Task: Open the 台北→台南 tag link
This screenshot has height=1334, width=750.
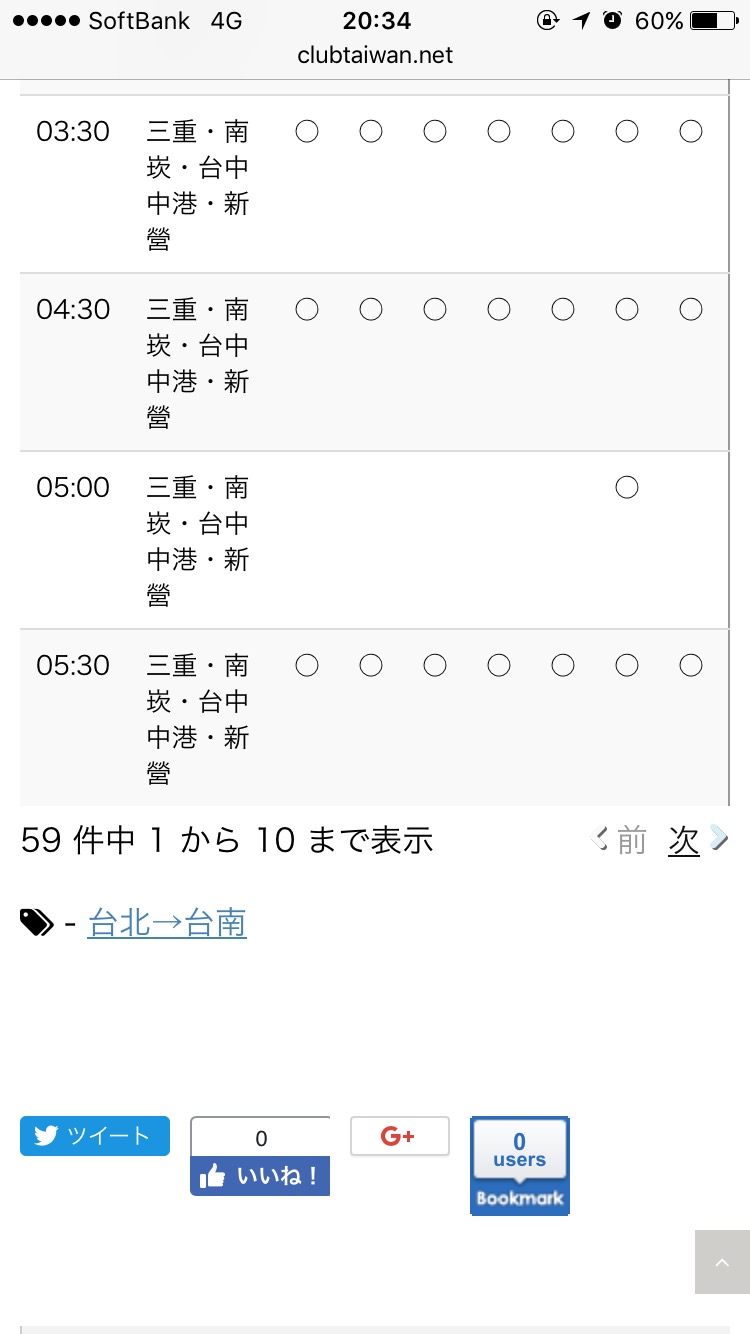Action: coord(167,922)
